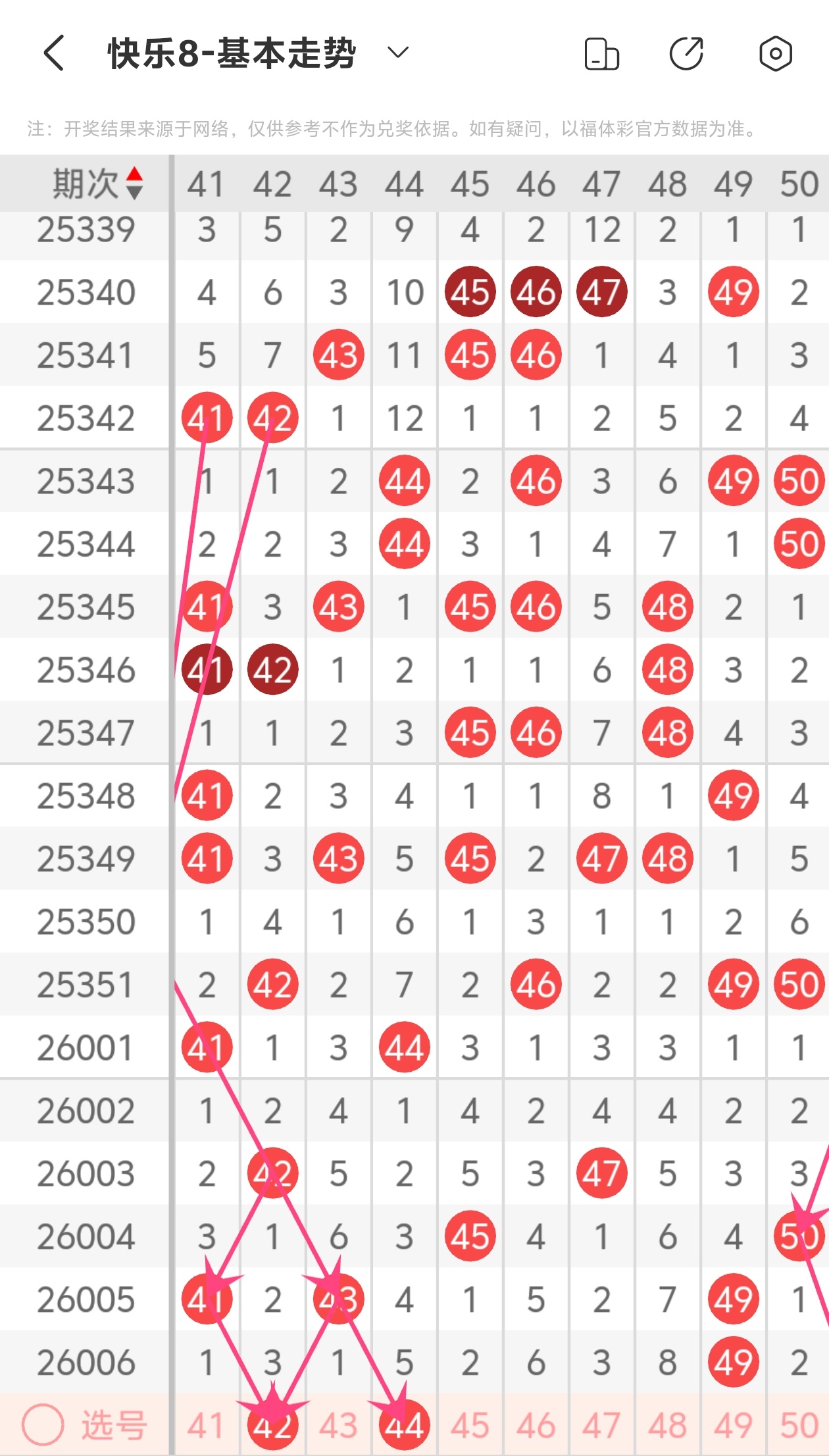829x1456 pixels.
Task: Pick number 43 in the 选号 row
Action: [x=338, y=1426]
